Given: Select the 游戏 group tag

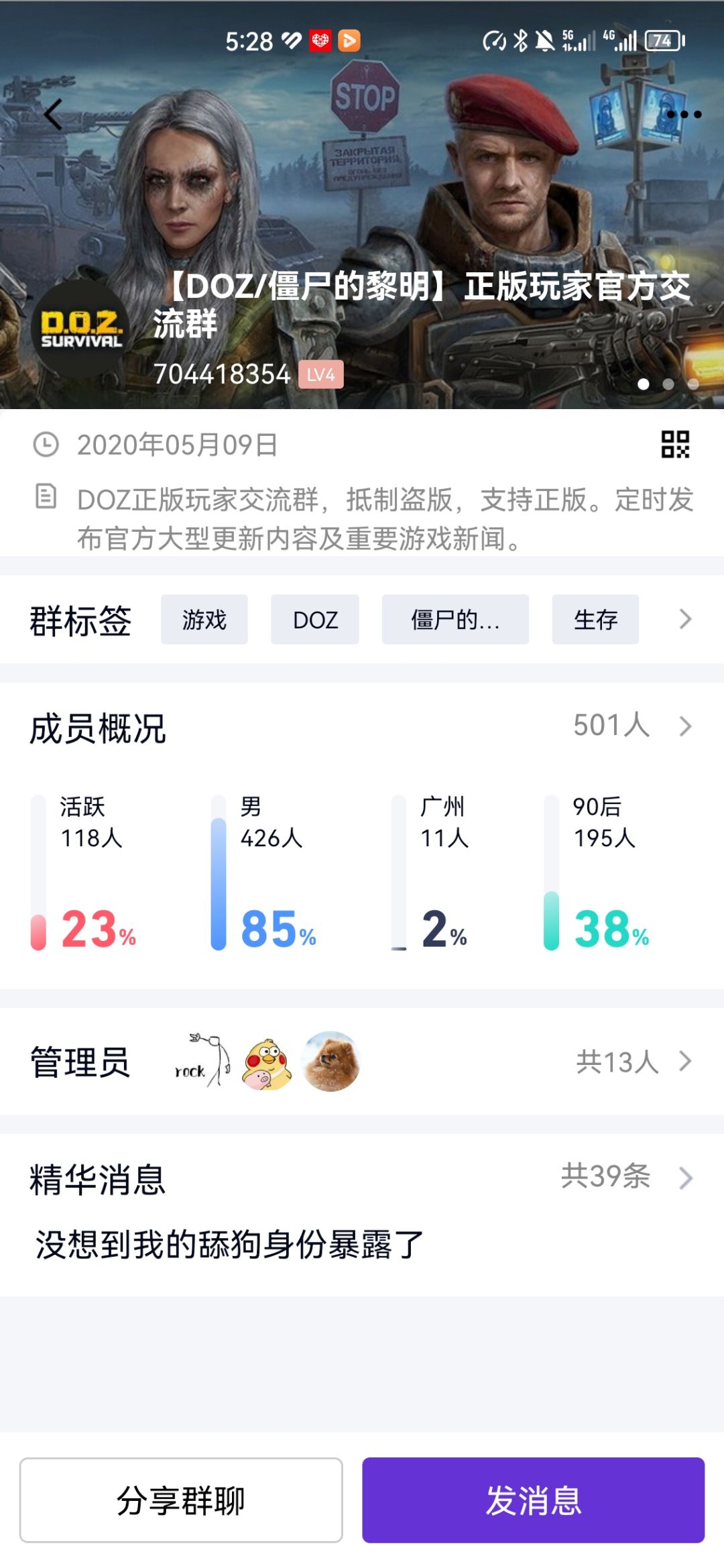Looking at the screenshot, I should 204,619.
